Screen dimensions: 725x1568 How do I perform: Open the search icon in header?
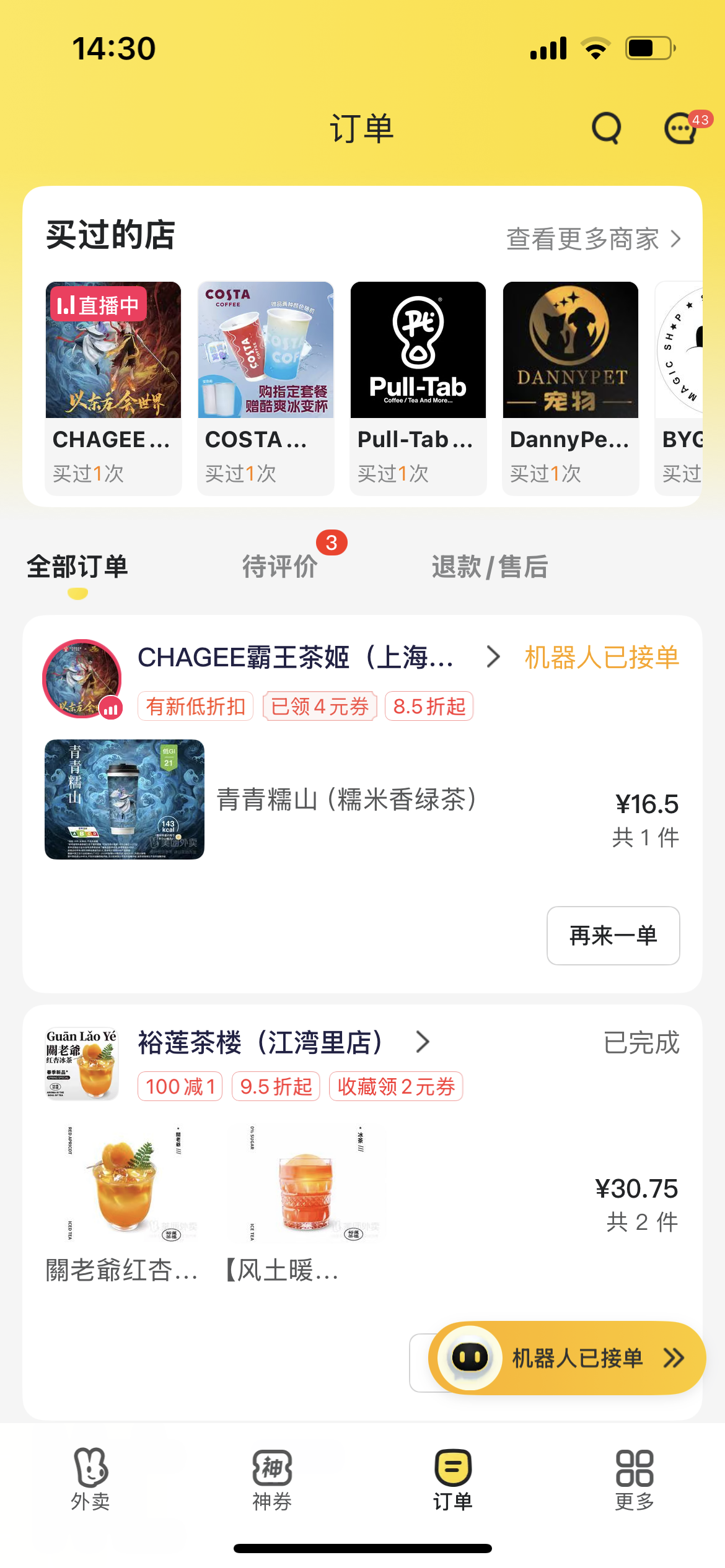pos(606,128)
